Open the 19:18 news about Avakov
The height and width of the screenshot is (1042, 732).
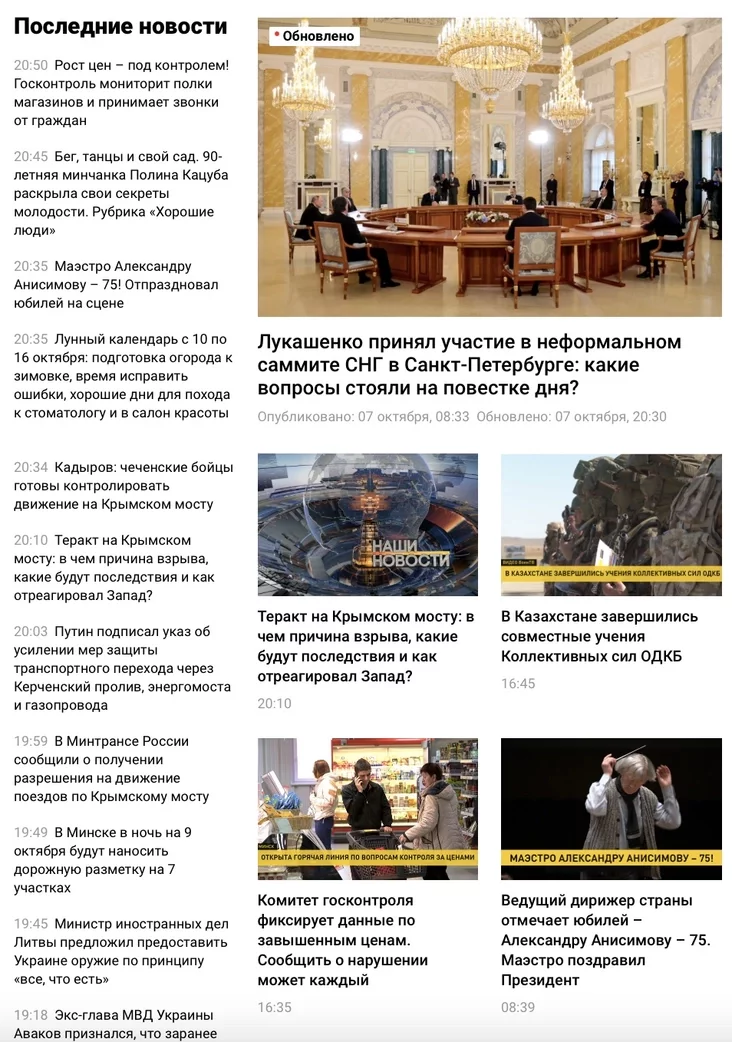(x=120, y=1025)
